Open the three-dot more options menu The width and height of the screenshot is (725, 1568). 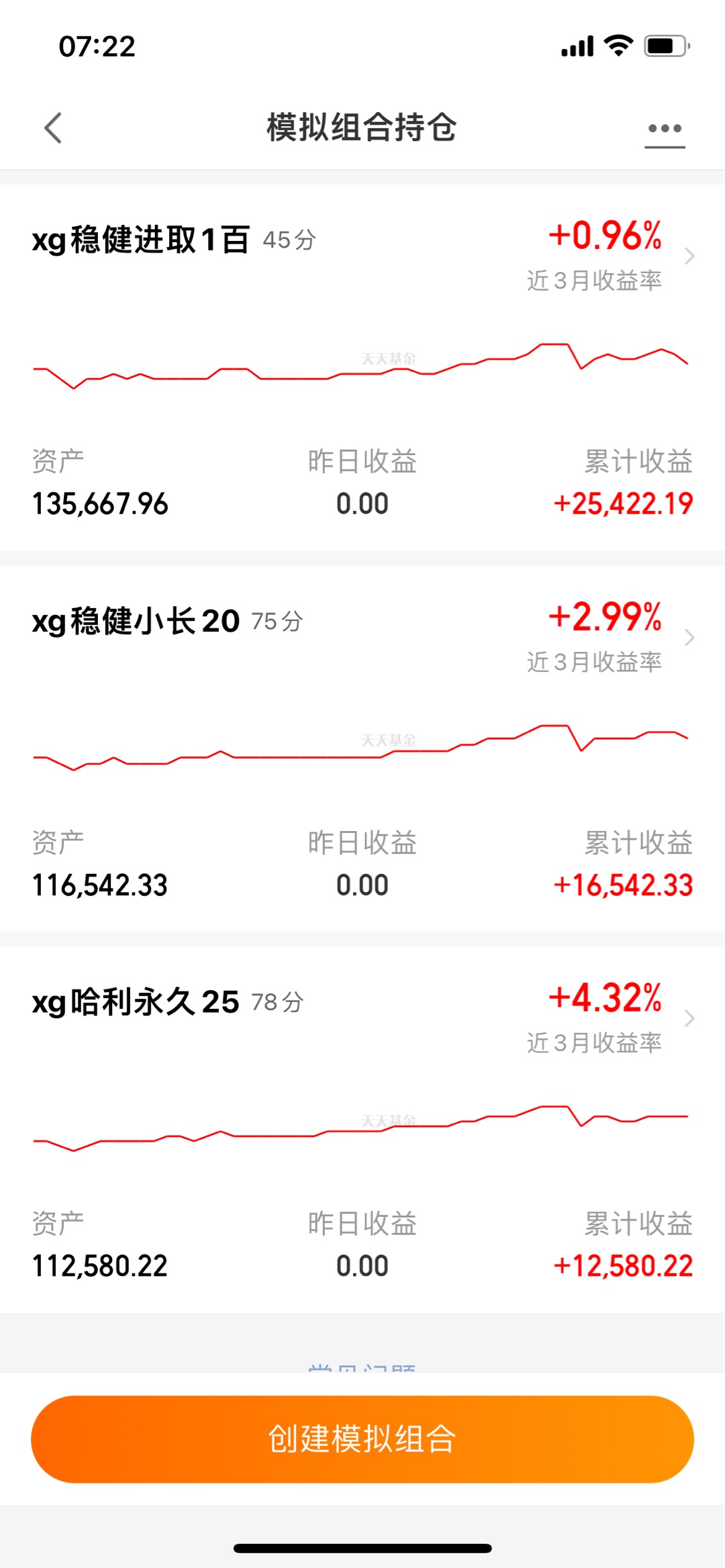tap(665, 128)
